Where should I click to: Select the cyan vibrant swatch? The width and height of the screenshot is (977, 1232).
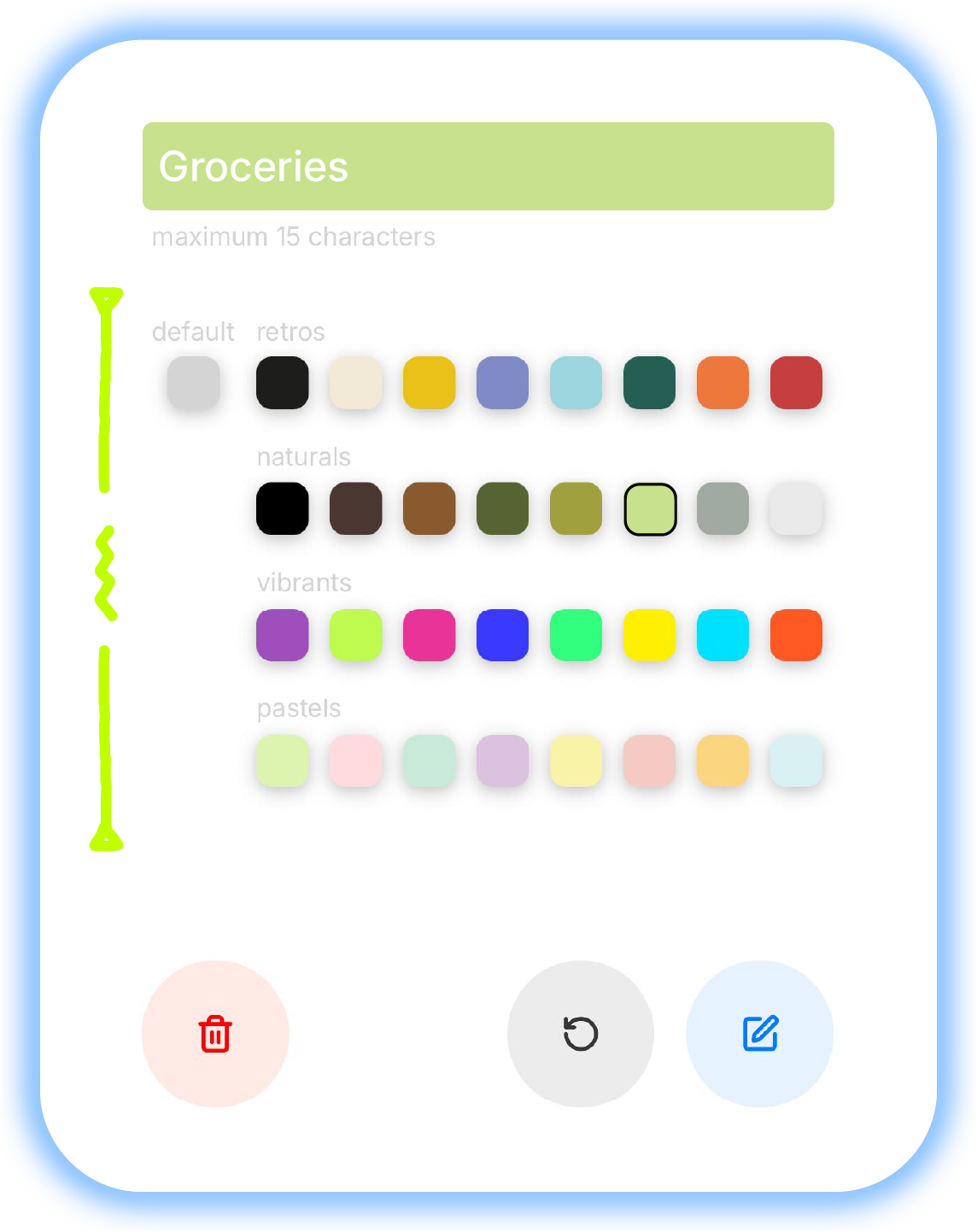click(723, 635)
